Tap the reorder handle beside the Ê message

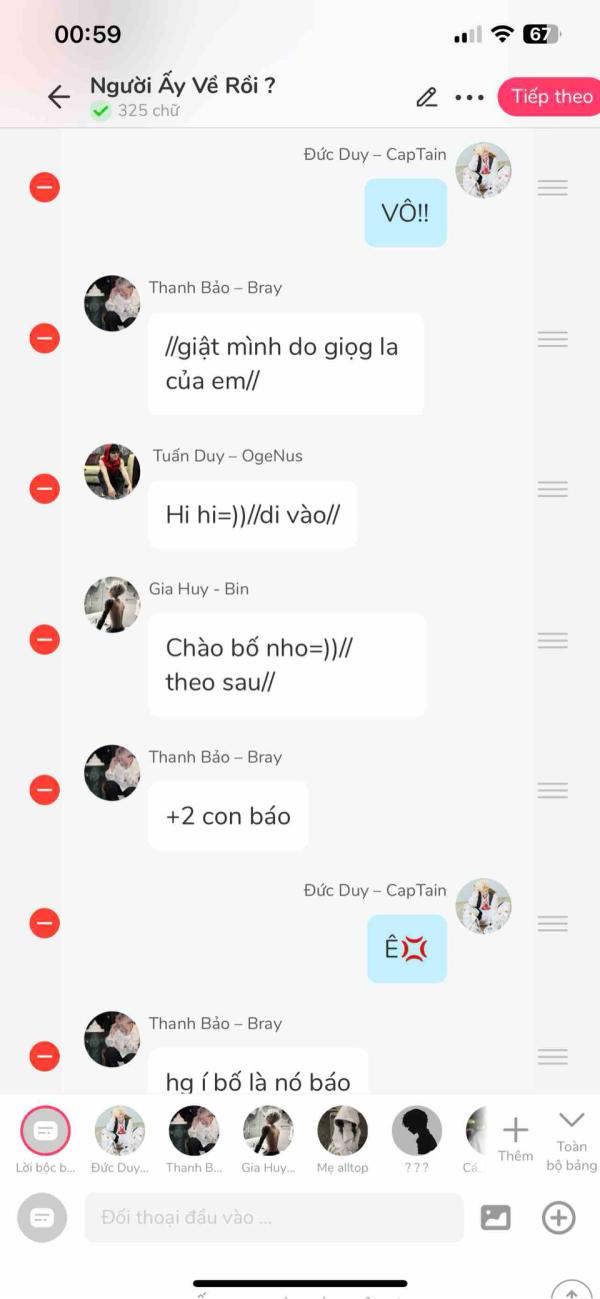552,923
